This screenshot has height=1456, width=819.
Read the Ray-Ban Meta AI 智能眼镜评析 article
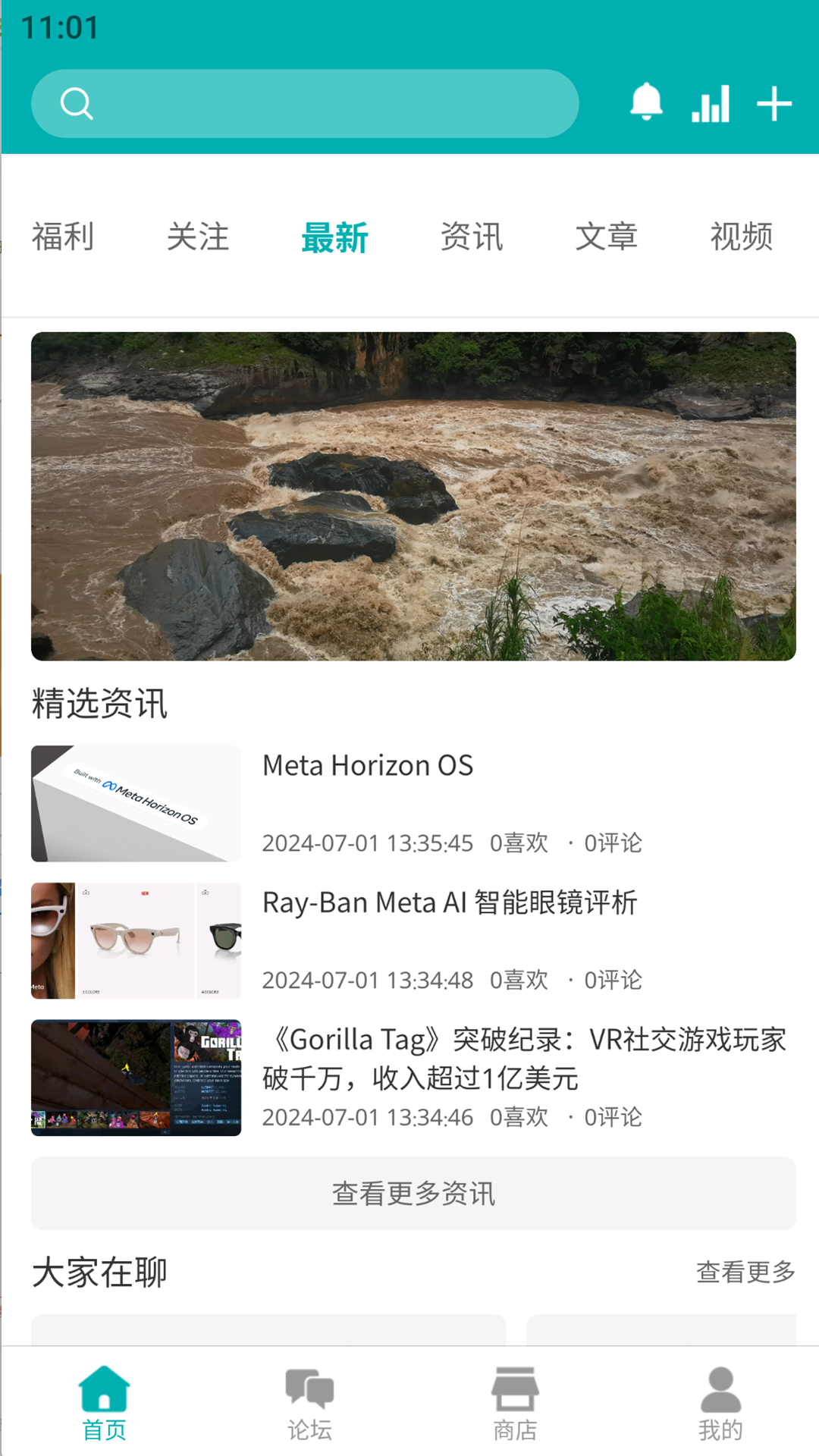(x=450, y=903)
